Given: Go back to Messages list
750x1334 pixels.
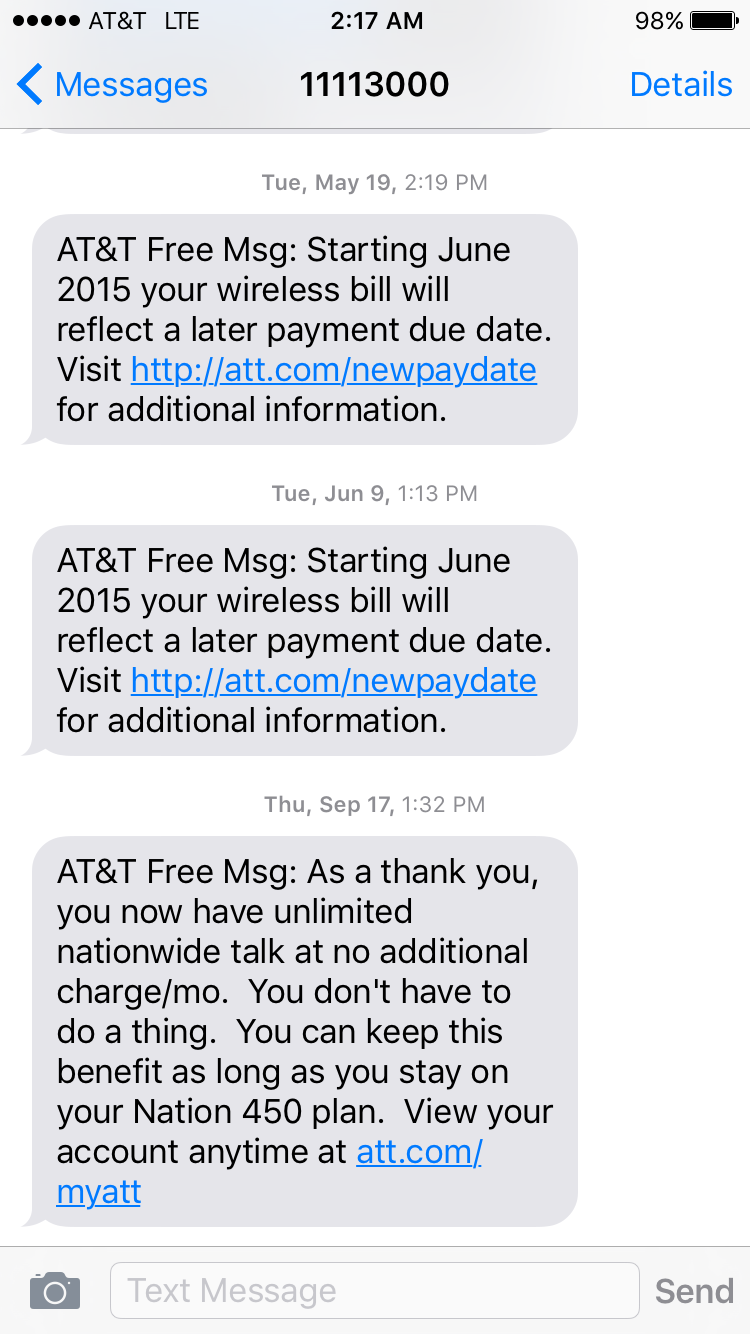Looking at the screenshot, I should tap(112, 85).
